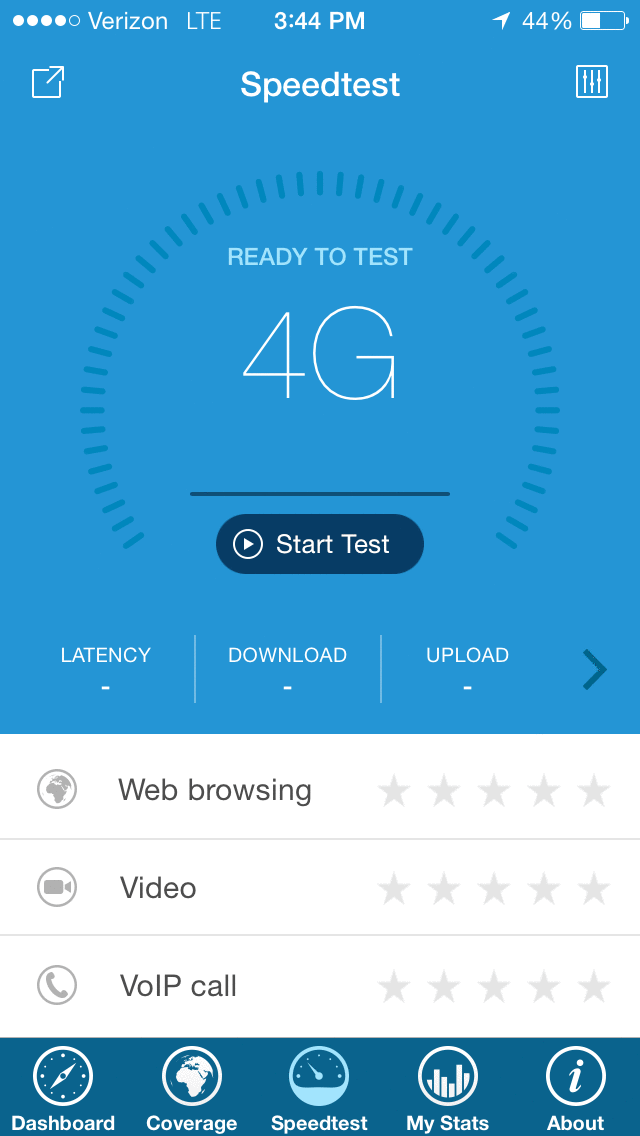The width and height of the screenshot is (640, 1136).
Task: Tap the right chevron beside Upload
Action: [x=594, y=670]
